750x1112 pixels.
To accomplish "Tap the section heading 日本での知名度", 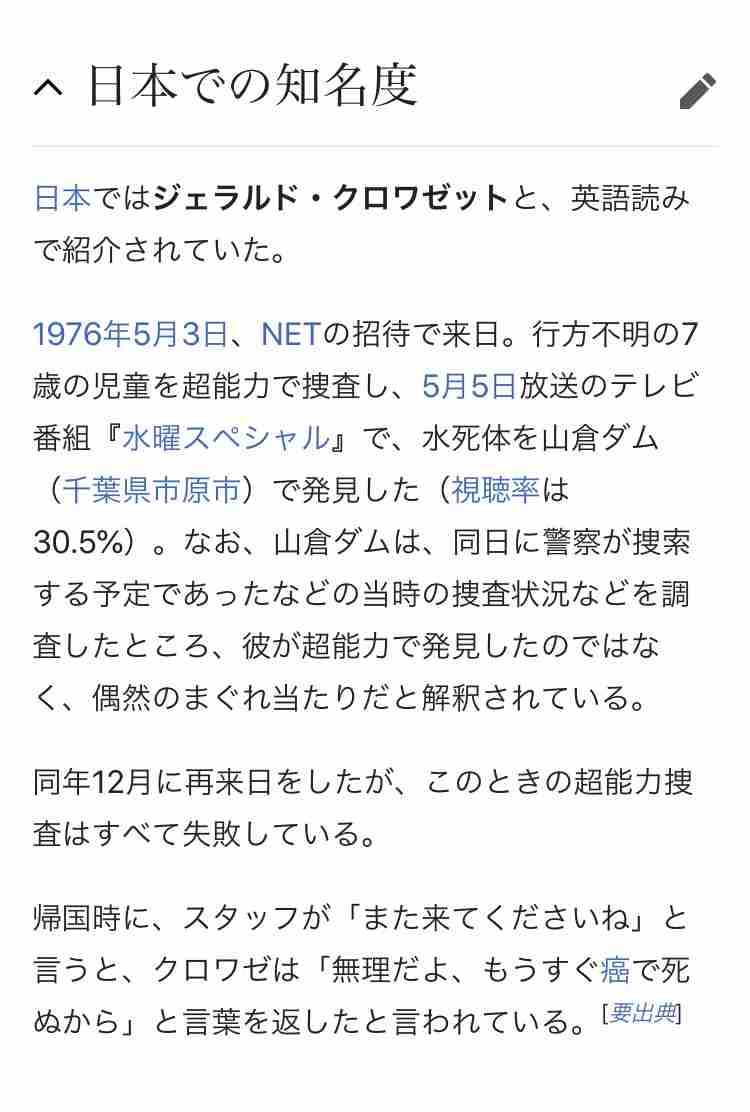I will point(255,89).
